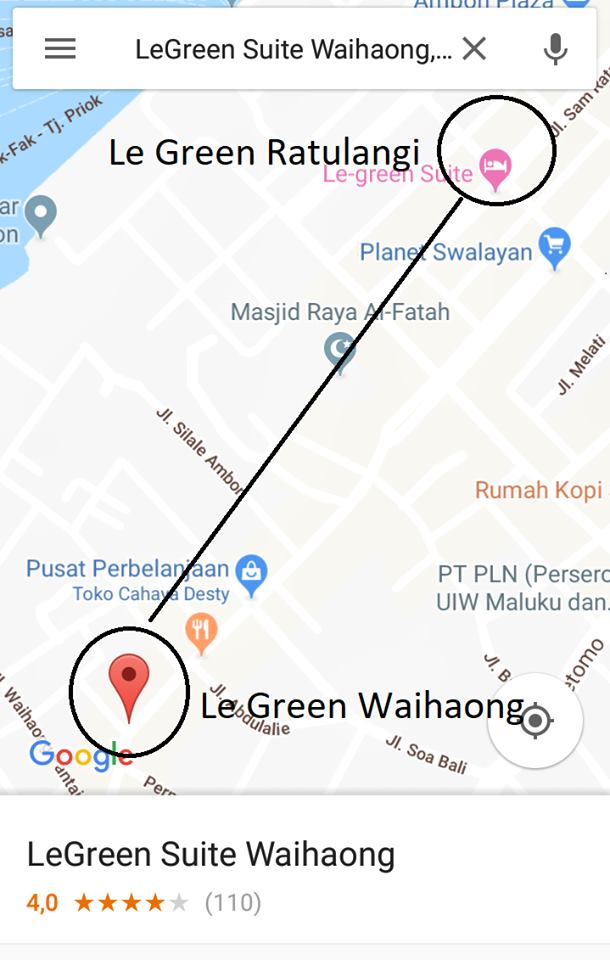
Task: Center the map on my location
Action: click(536, 720)
